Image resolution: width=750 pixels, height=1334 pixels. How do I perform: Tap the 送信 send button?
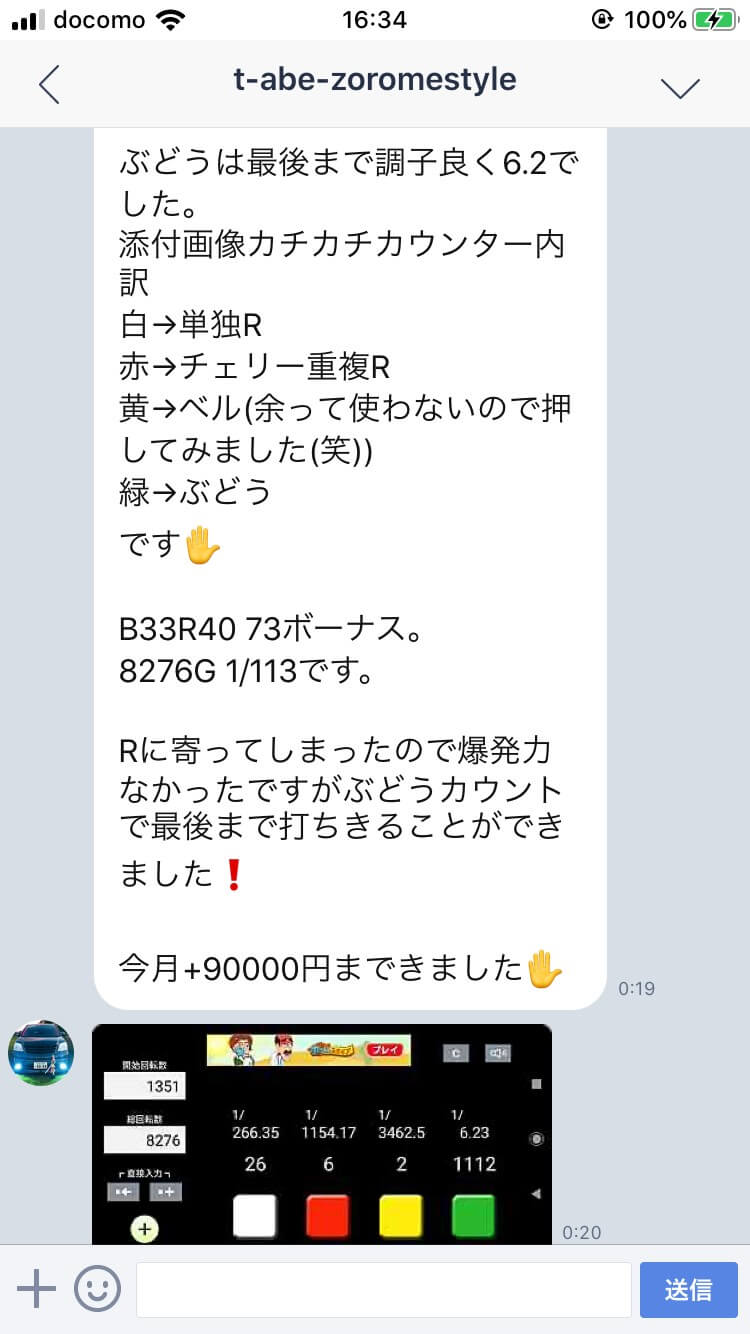pos(688,1289)
